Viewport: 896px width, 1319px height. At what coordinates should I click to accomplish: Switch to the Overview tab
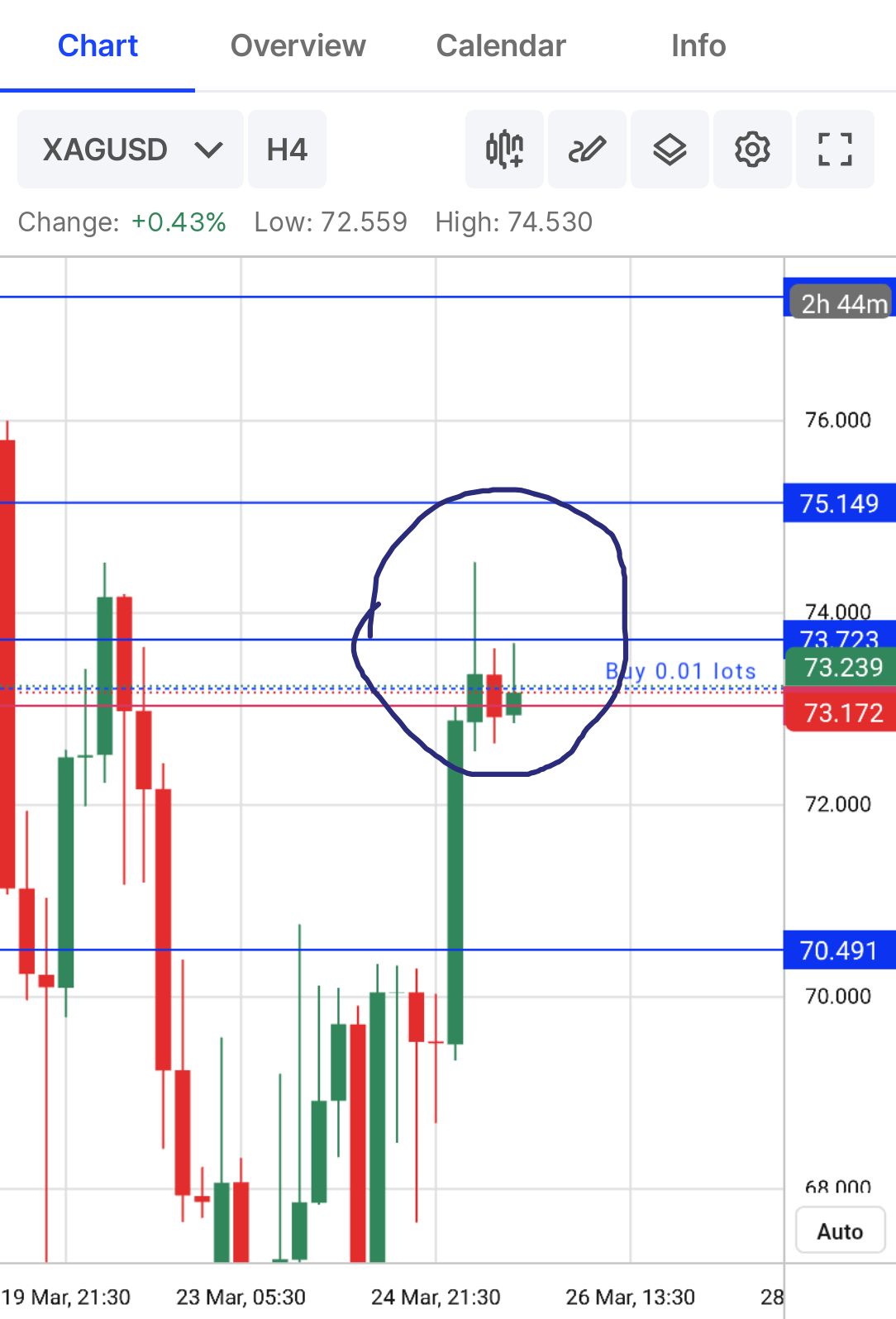tap(298, 45)
